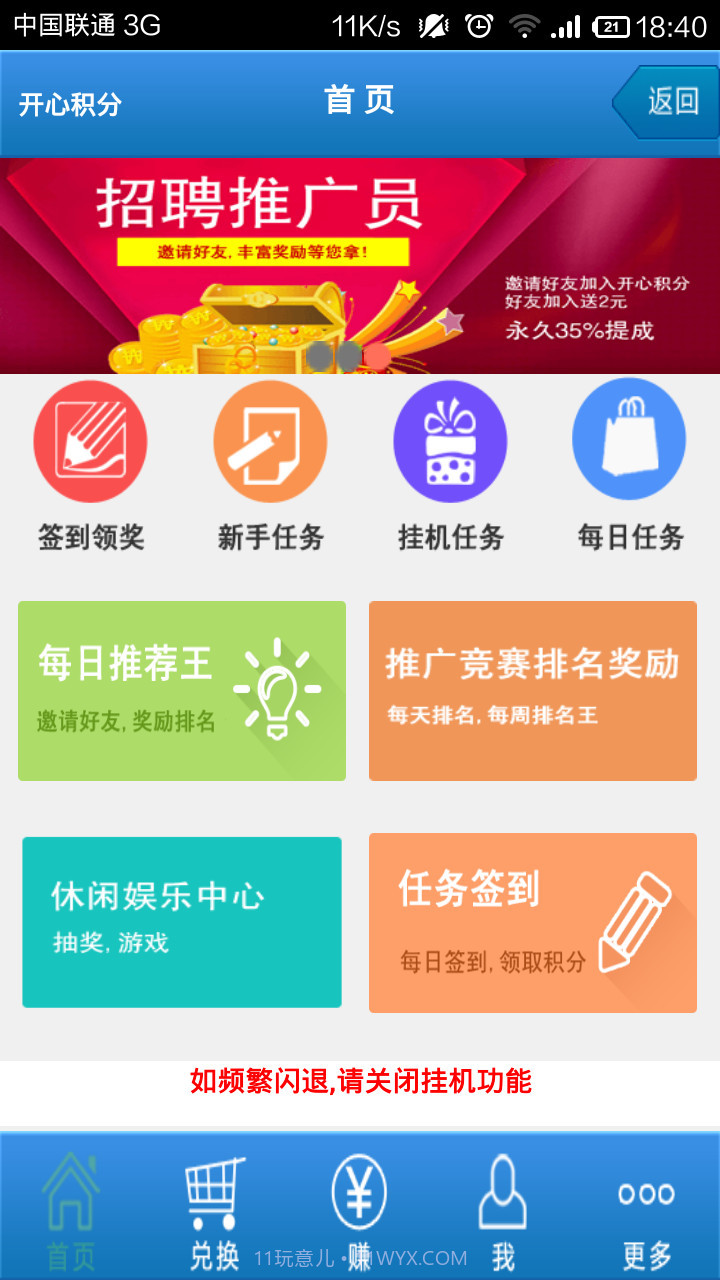Open the 推广竞赛排名奖励 orange card
The image size is (720, 1280).
pyautogui.click(x=532, y=690)
